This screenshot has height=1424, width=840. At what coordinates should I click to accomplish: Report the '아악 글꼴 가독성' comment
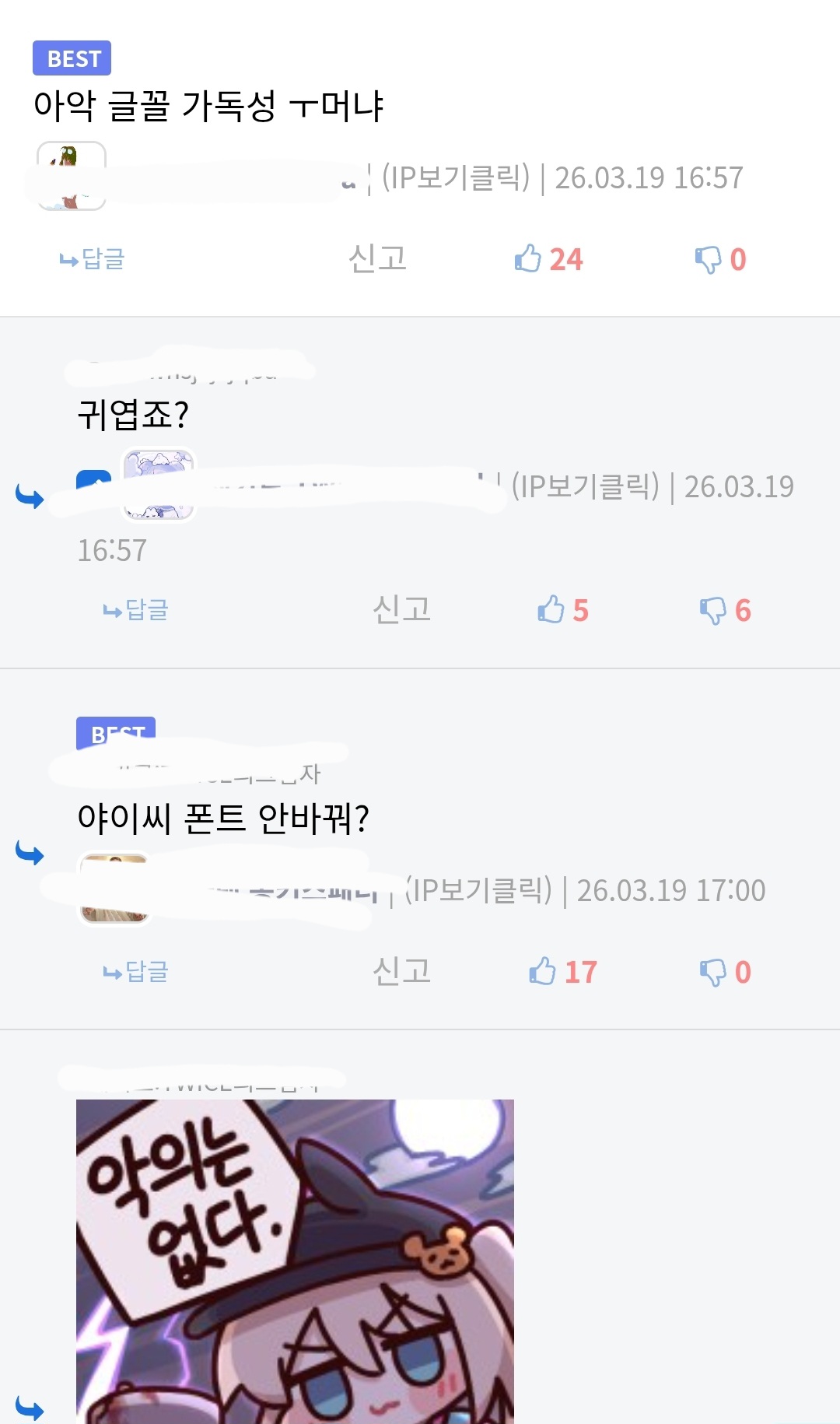(377, 259)
